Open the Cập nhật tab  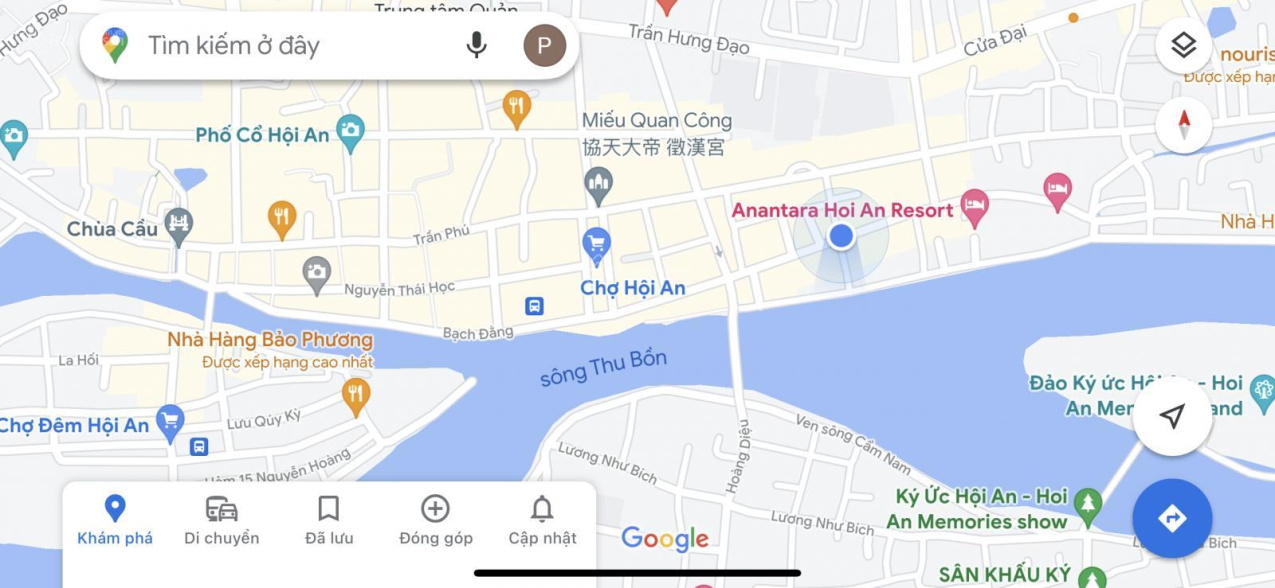coord(542,520)
